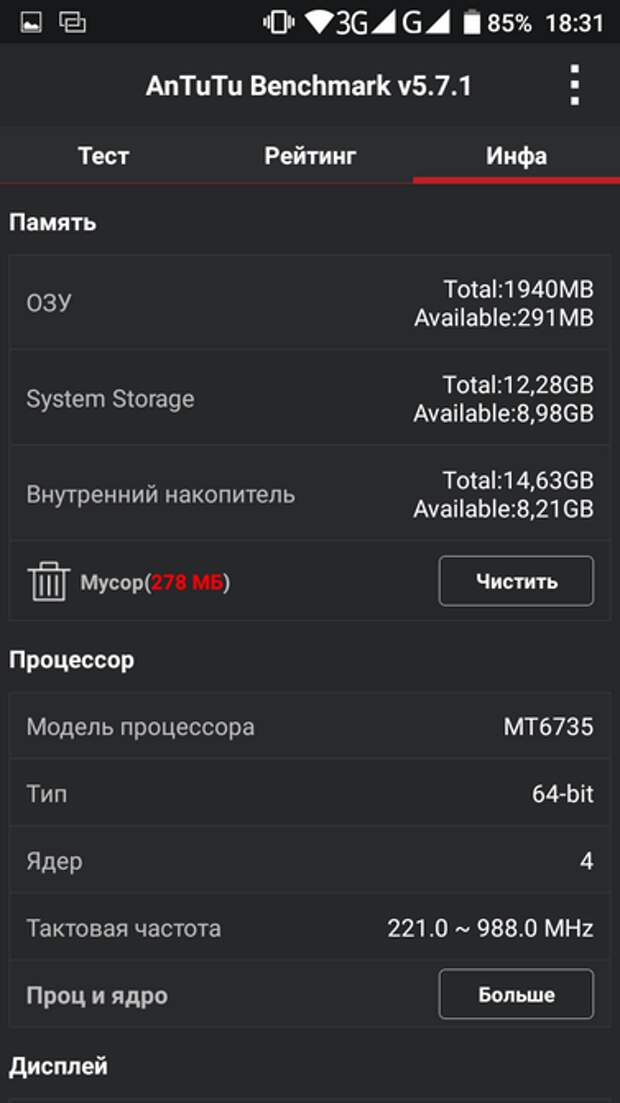Select the Инфа tab
620x1103 pixels.
click(x=516, y=155)
